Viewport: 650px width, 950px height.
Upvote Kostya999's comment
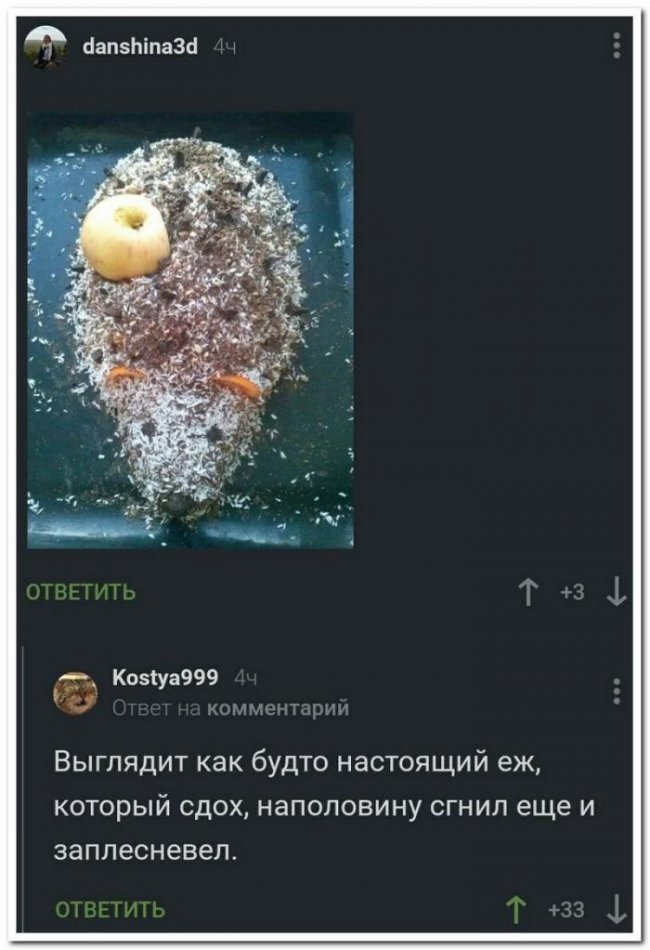click(517, 910)
